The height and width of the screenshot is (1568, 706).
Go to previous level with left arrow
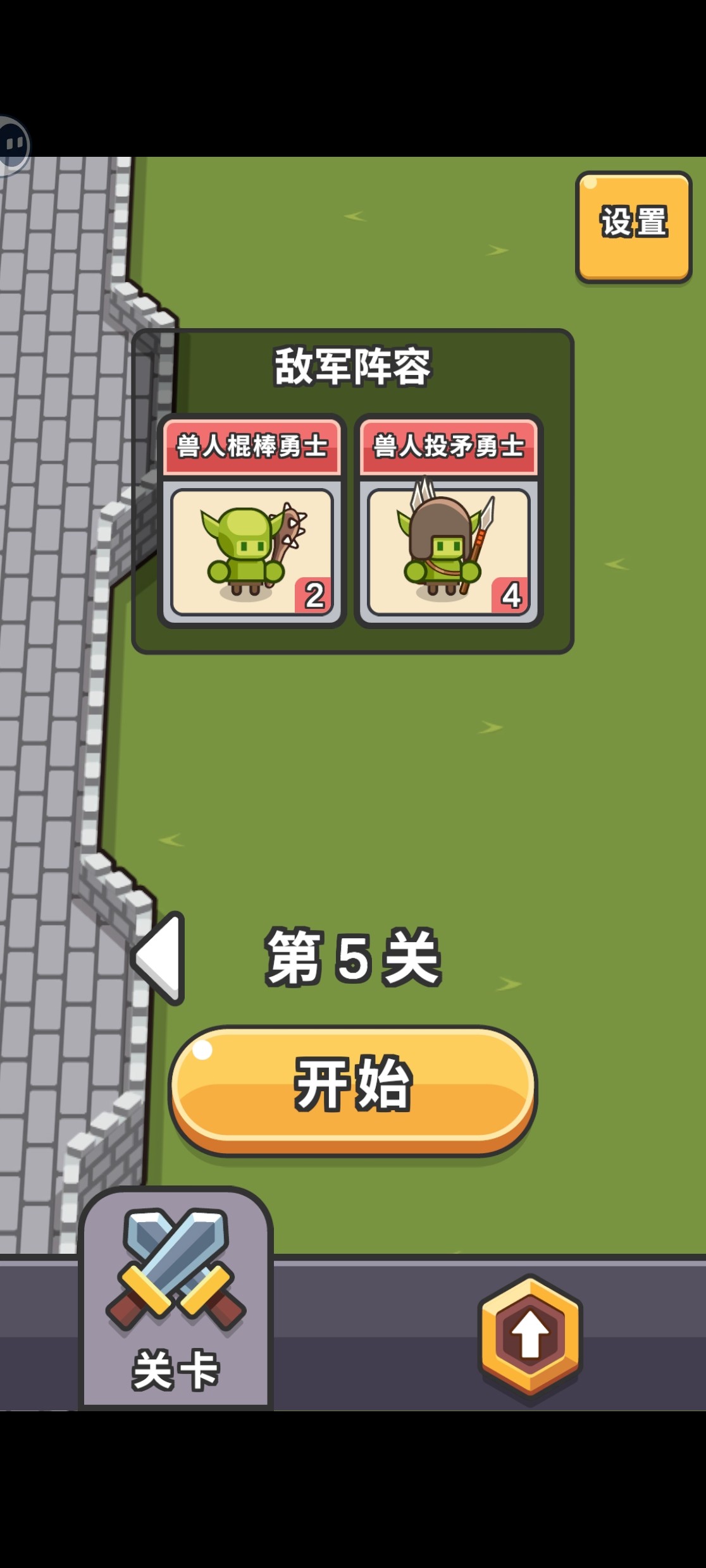click(159, 957)
